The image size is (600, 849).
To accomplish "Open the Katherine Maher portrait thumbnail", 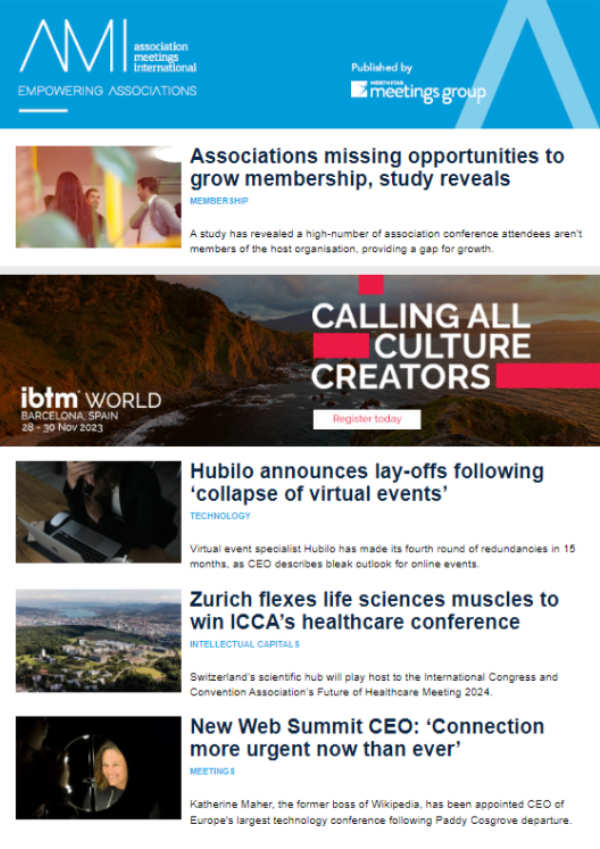I will [98, 767].
